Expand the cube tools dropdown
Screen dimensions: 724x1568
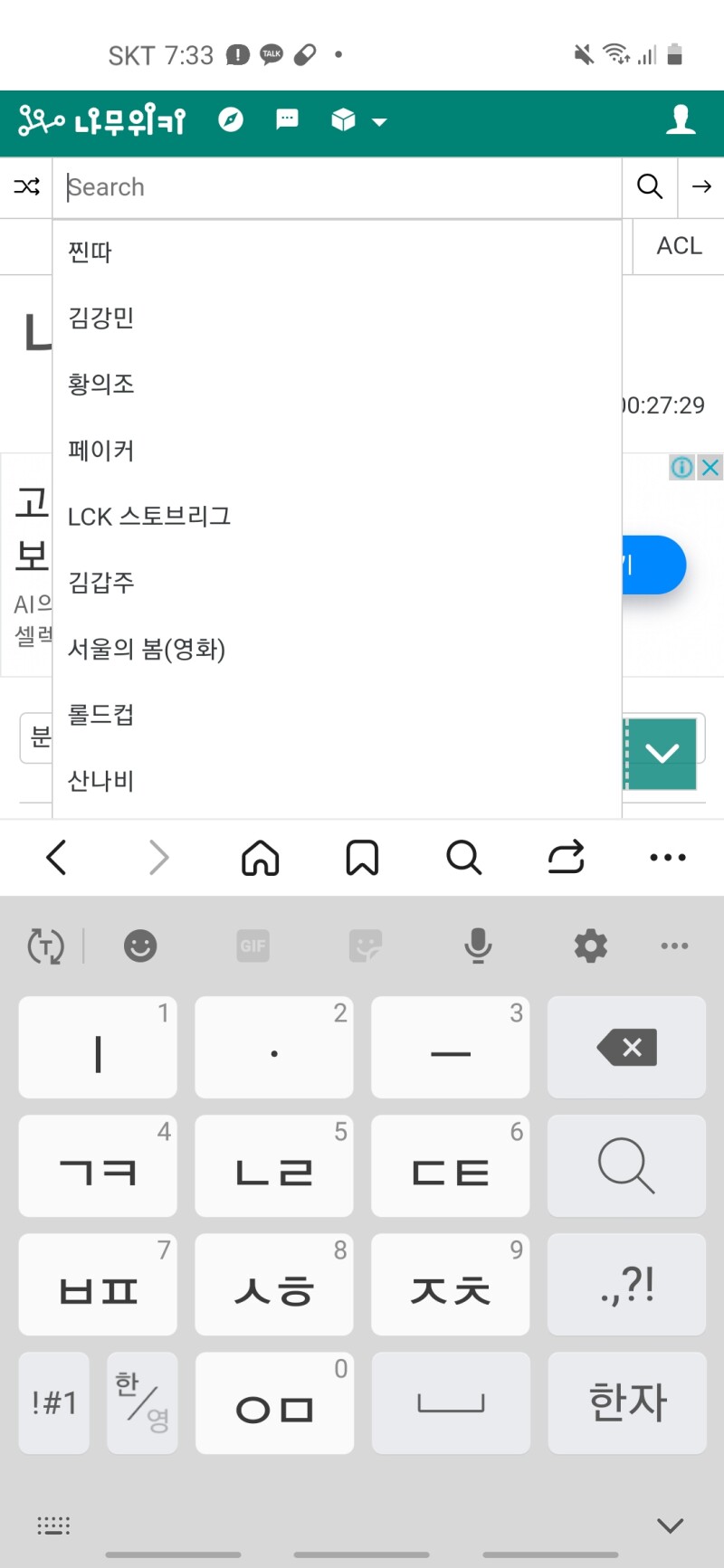click(358, 120)
